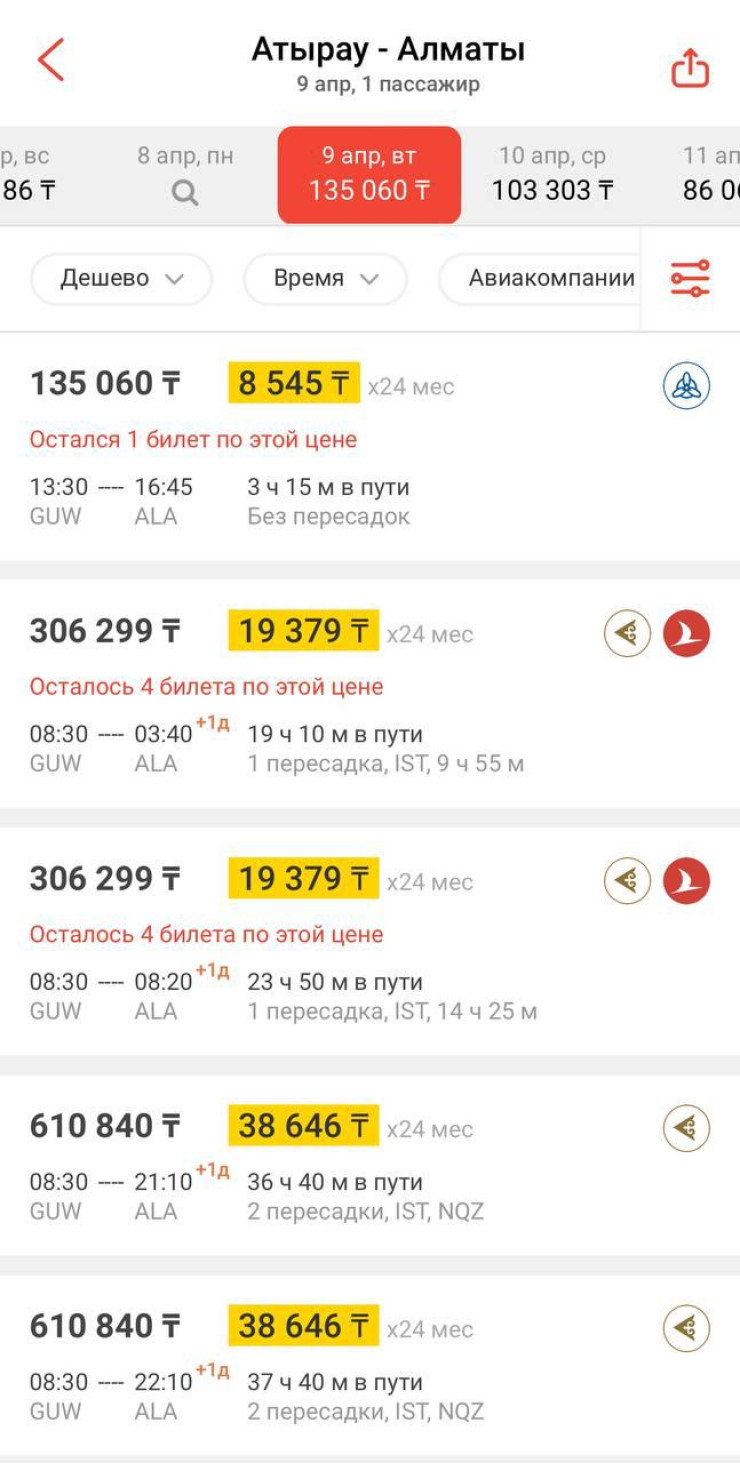Select the 9 апр, вт date tab
Image resolution: width=740 pixels, height=1463 pixels.
[x=369, y=175]
